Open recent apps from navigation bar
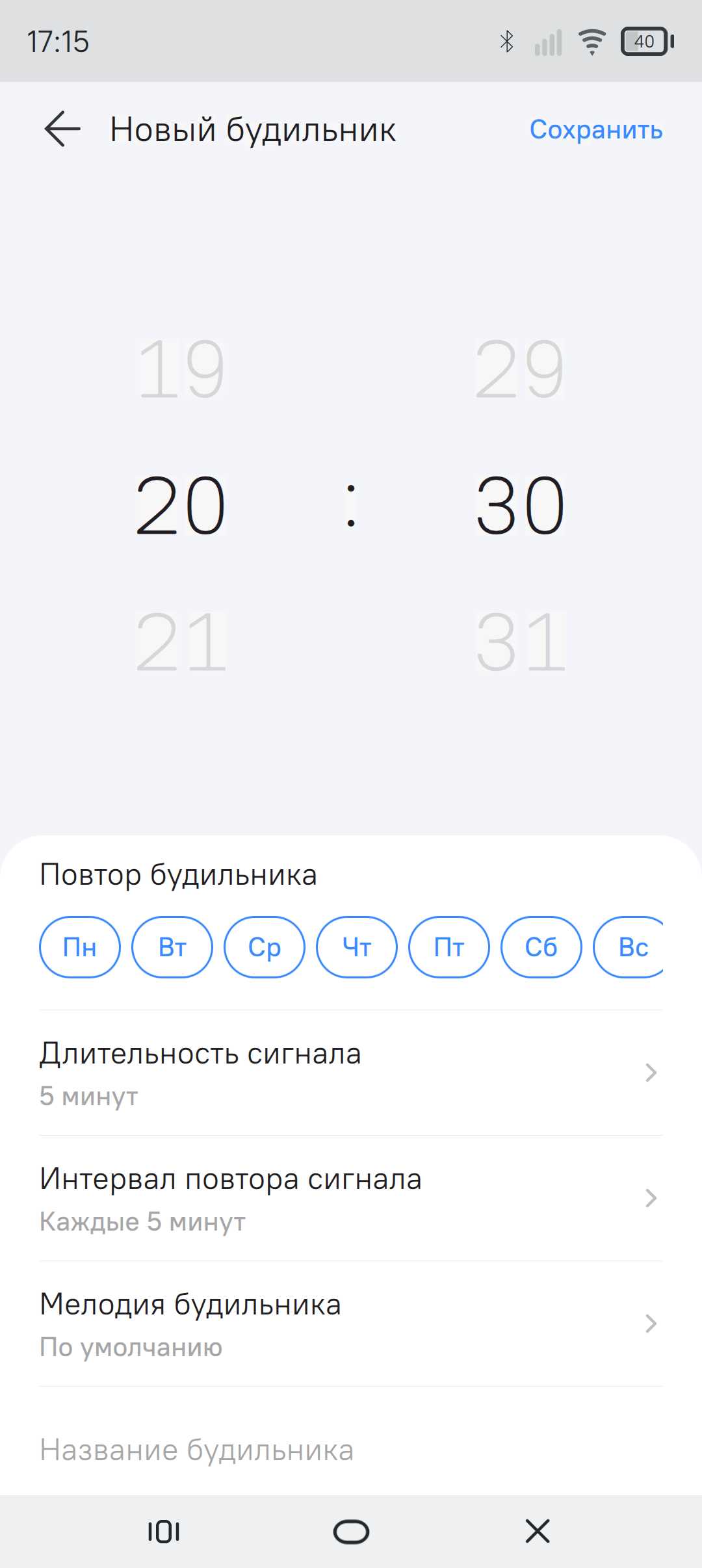The image size is (702, 1568). [x=164, y=1532]
